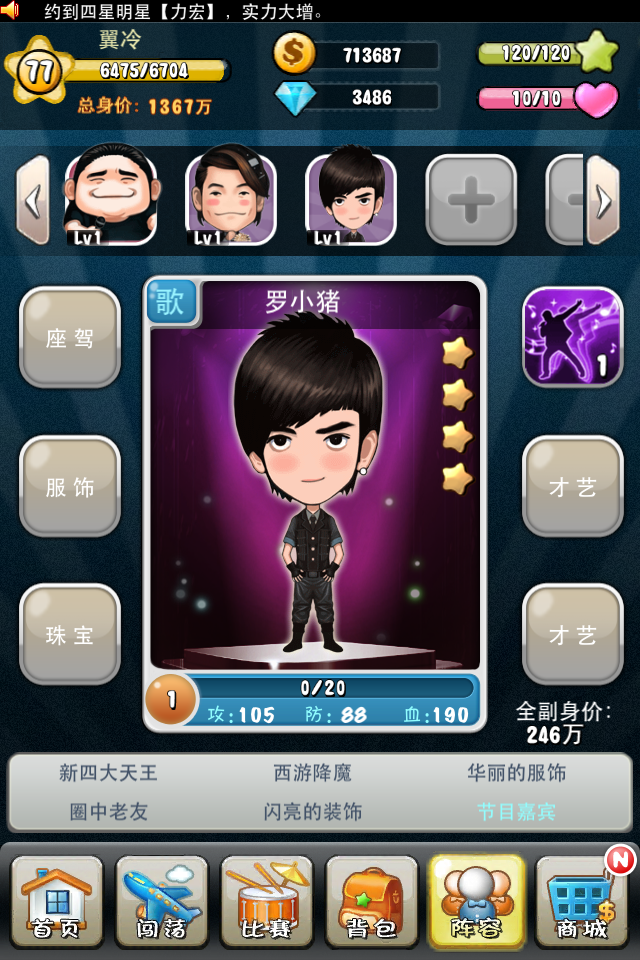Open the 座驾 equipment slot
Viewport: 640px width, 960px height.
pyautogui.click(x=70, y=338)
